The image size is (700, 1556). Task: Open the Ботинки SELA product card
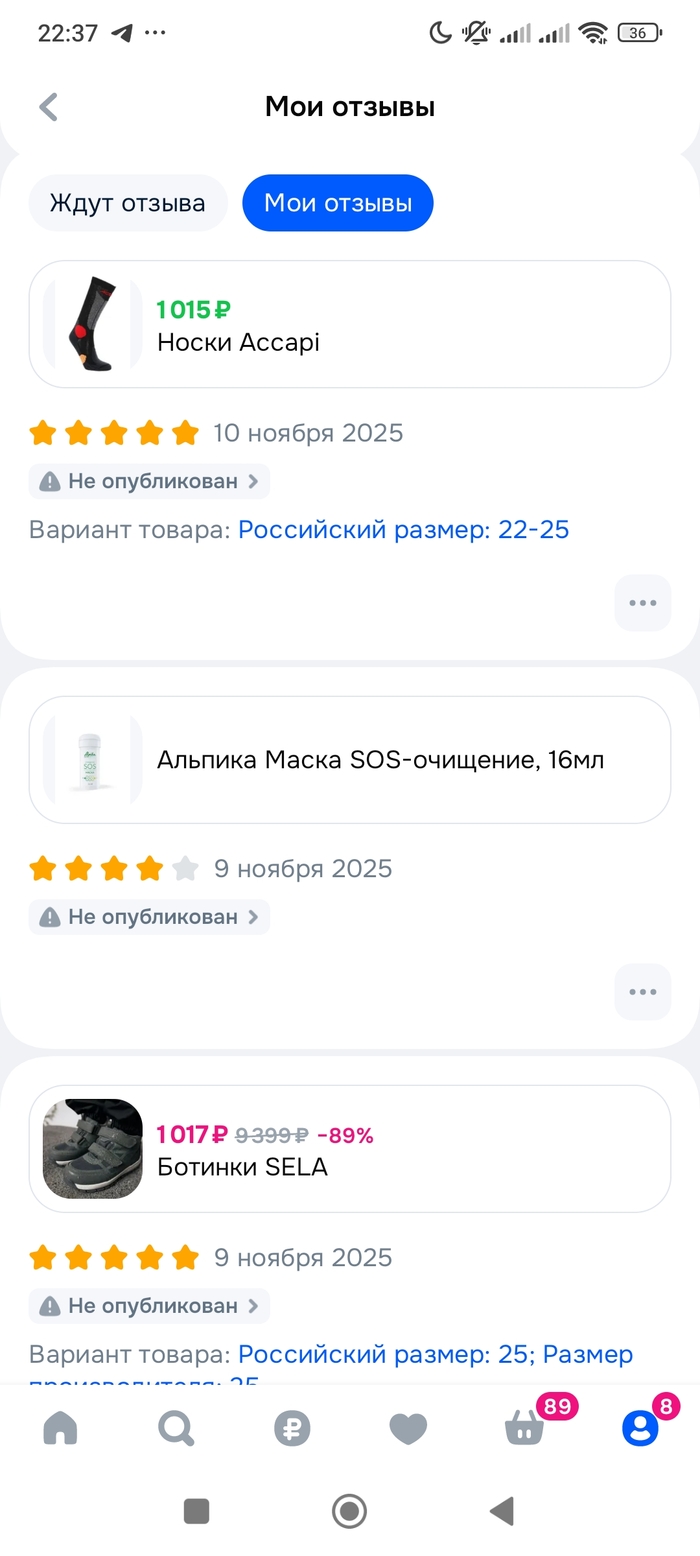350,1149
